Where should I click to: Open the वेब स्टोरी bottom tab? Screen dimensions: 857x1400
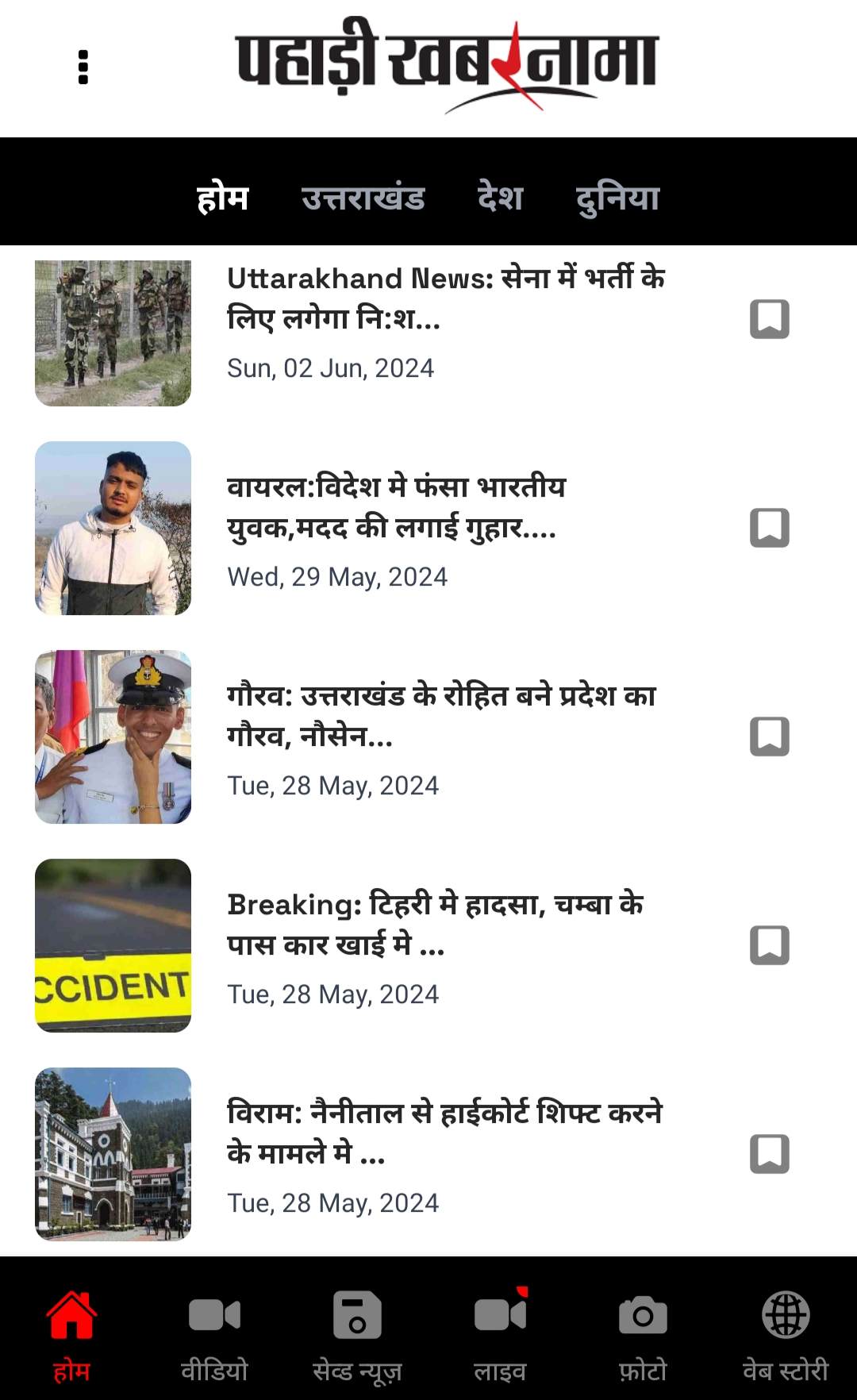(x=786, y=1333)
